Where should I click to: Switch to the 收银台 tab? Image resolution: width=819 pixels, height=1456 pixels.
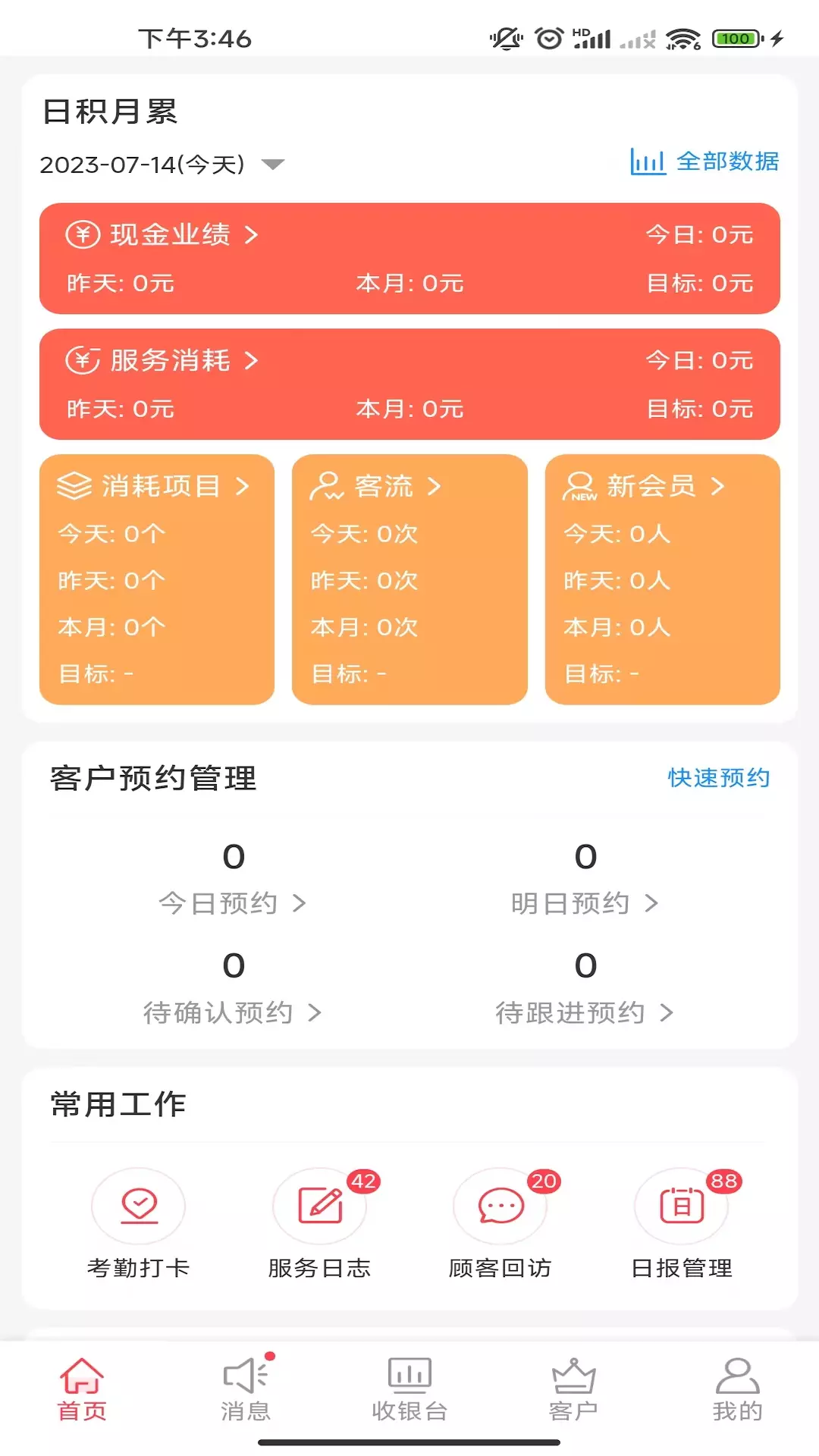(x=409, y=1389)
